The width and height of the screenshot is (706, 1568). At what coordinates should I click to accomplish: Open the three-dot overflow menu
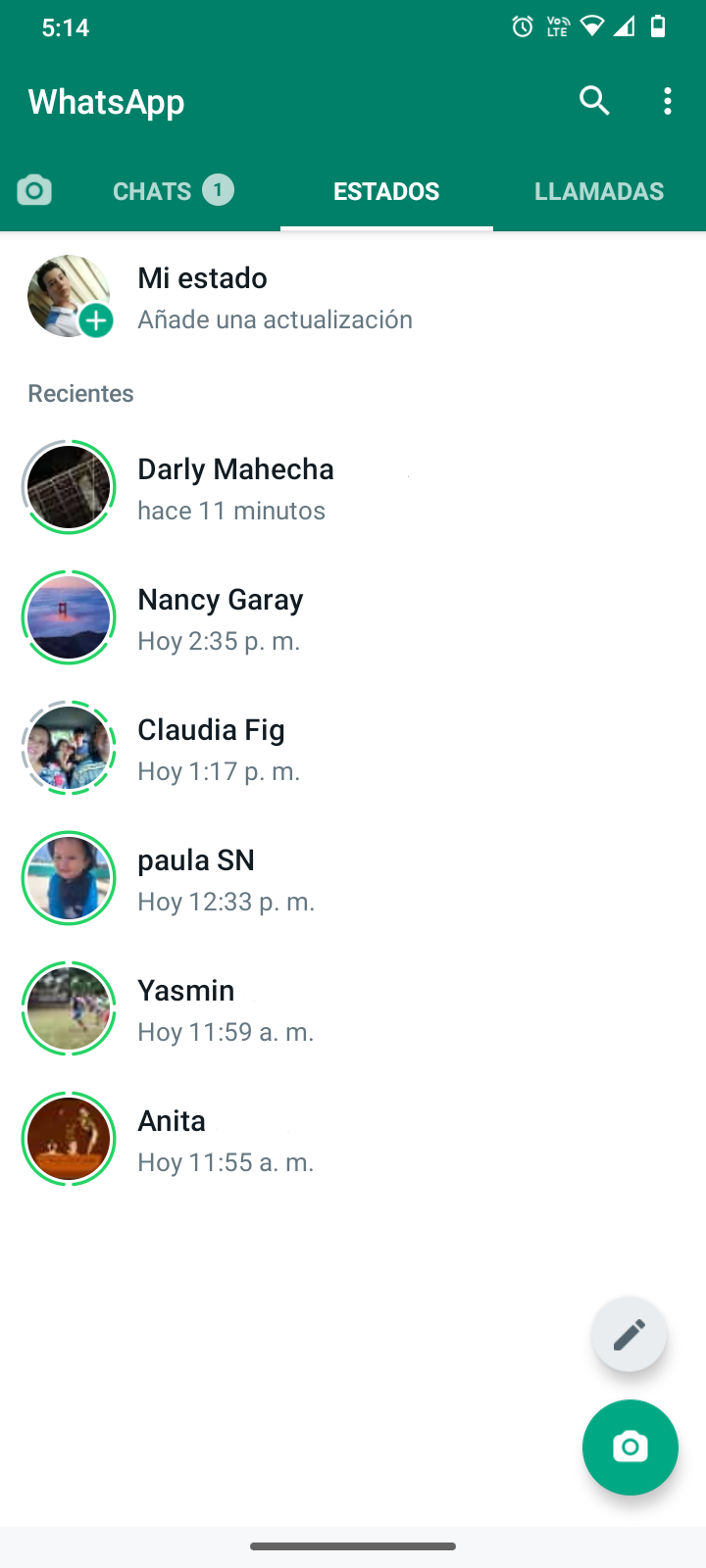point(668,101)
